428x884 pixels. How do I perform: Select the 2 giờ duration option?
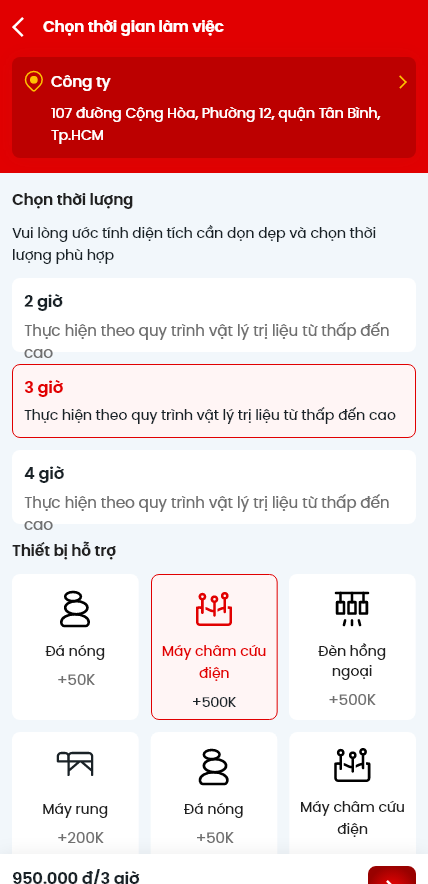[x=214, y=315]
